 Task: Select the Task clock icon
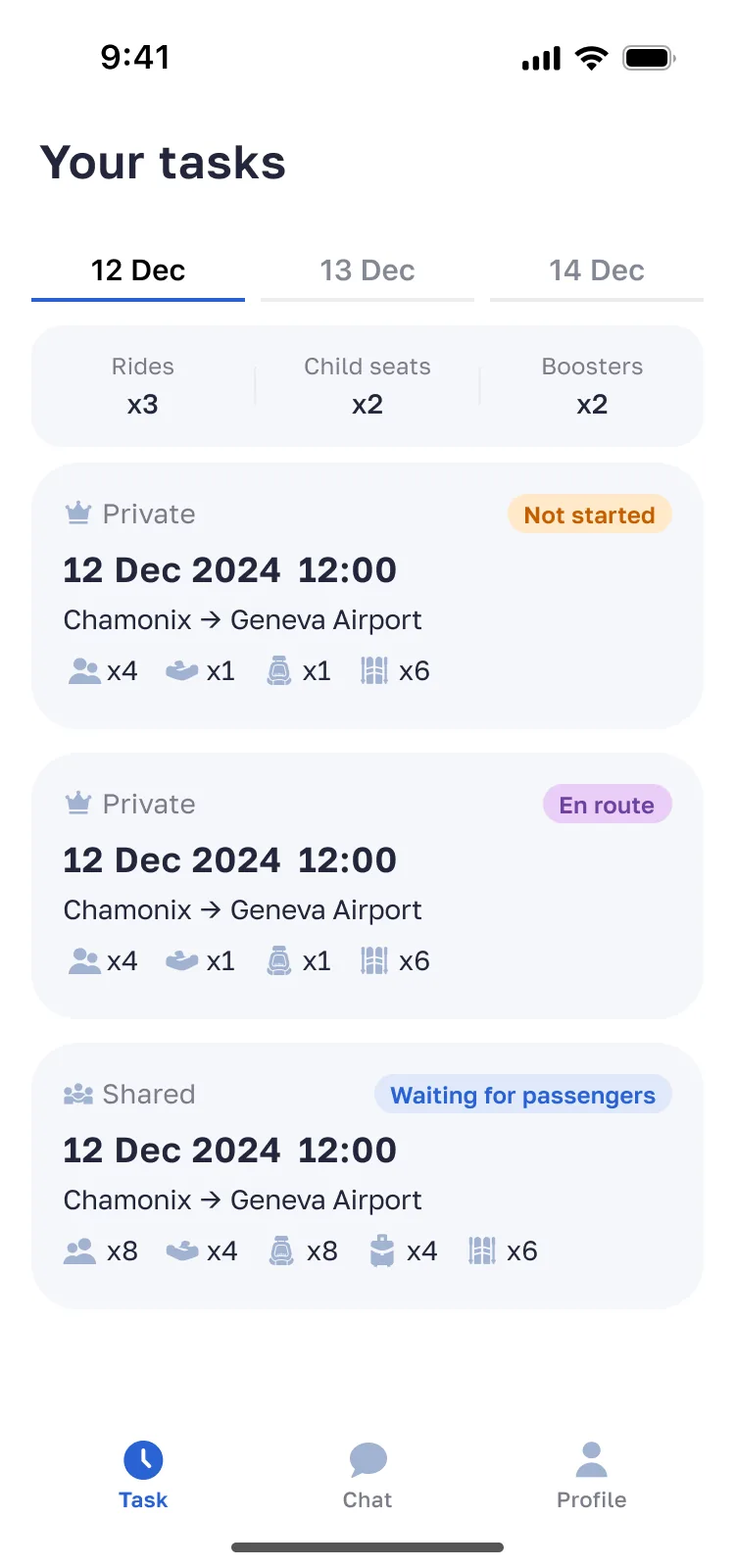(143, 1459)
